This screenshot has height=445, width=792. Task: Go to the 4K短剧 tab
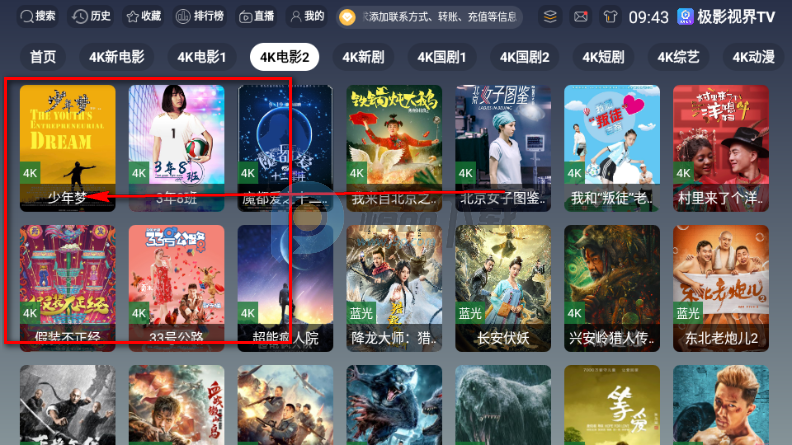tap(602, 57)
